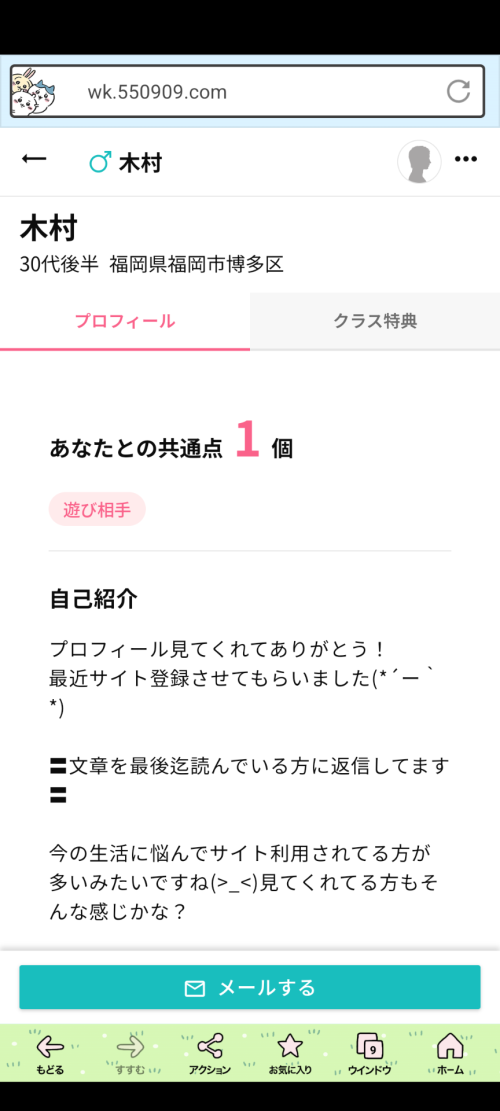This screenshot has height=1111, width=500.
Task: Tap the back arrow beside 木村
Action: point(33,159)
